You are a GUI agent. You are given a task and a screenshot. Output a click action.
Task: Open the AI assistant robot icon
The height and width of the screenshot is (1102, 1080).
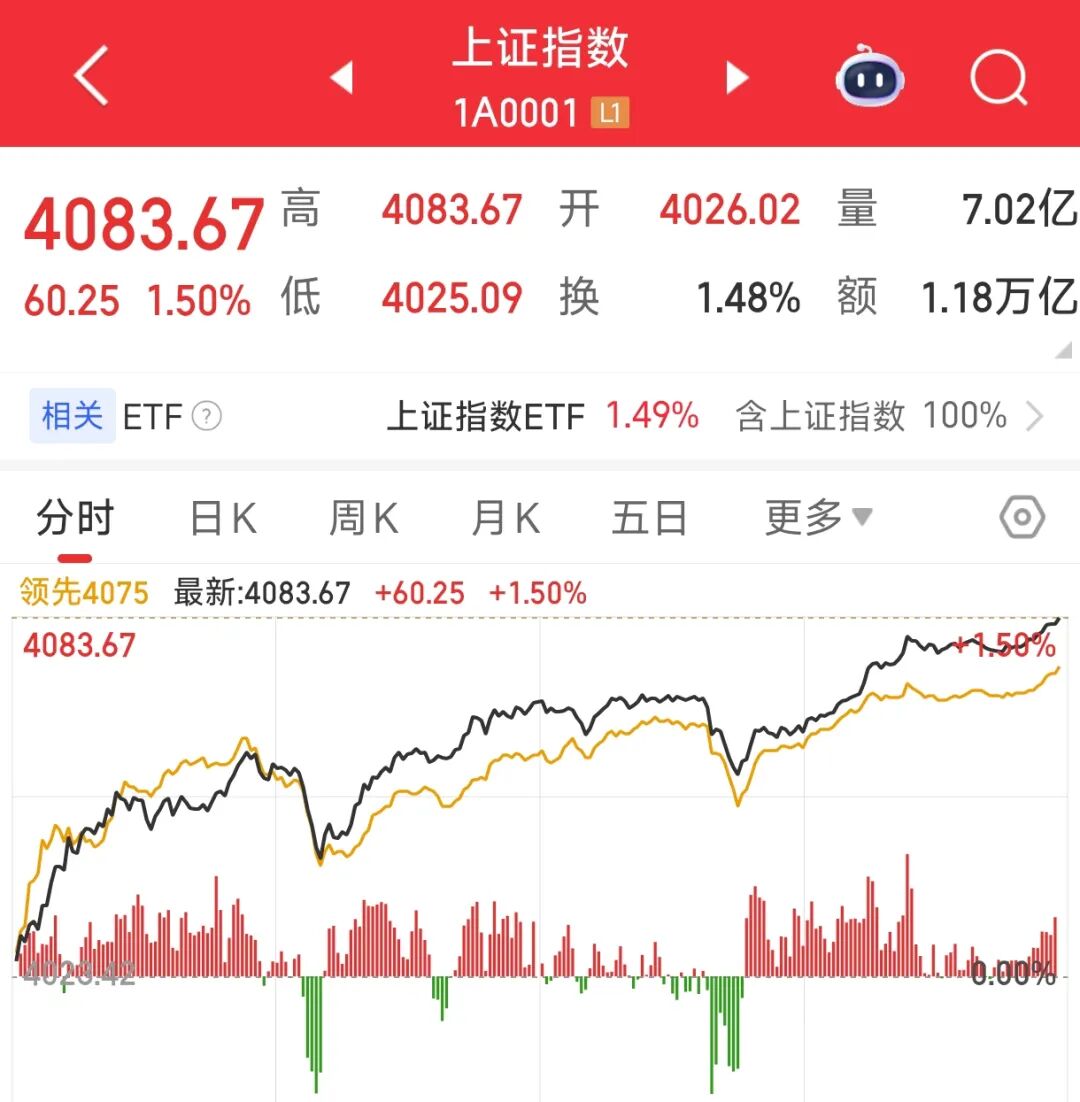[x=869, y=78]
